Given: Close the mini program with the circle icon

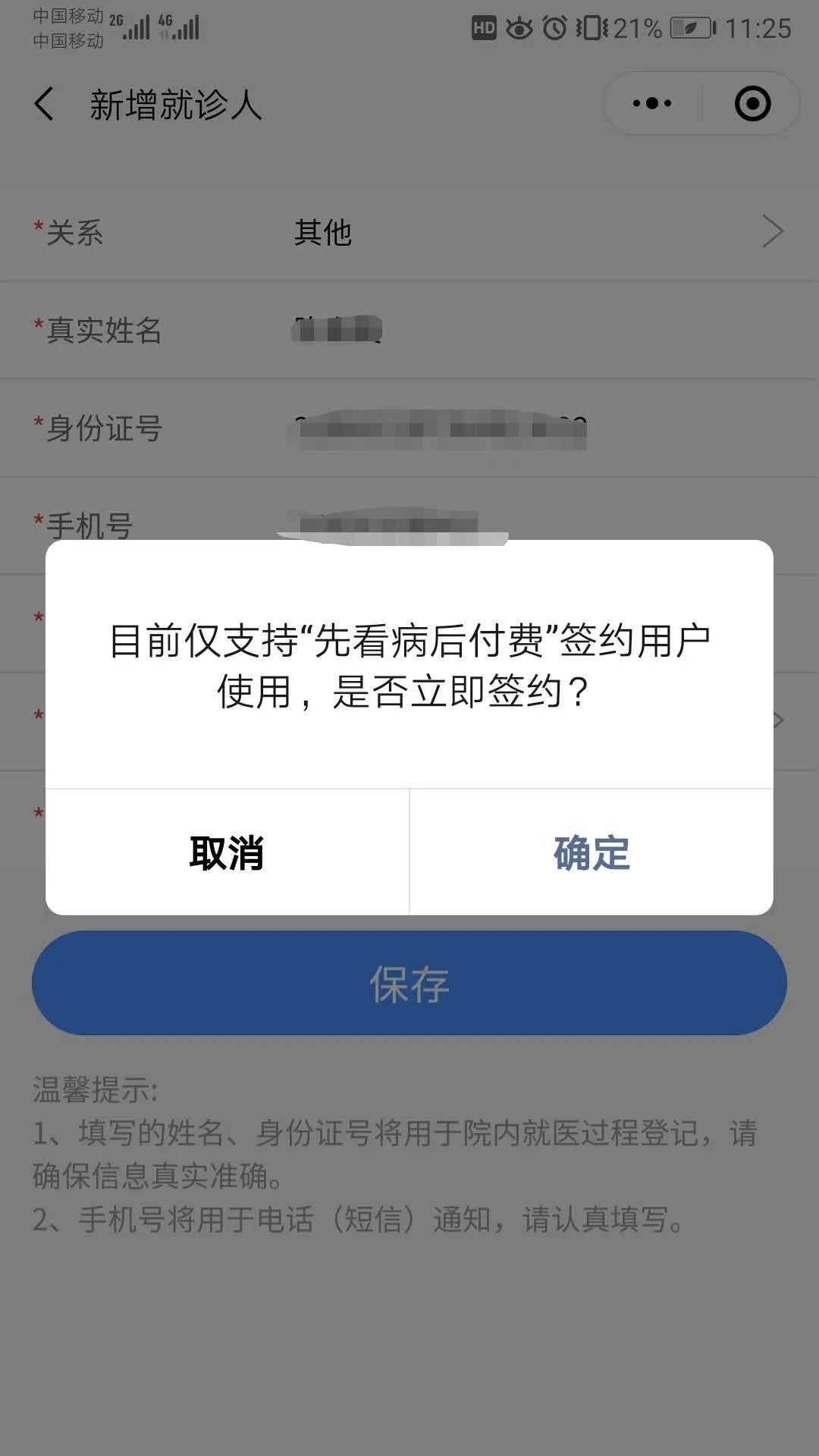Looking at the screenshot, I should click(752, 104).
